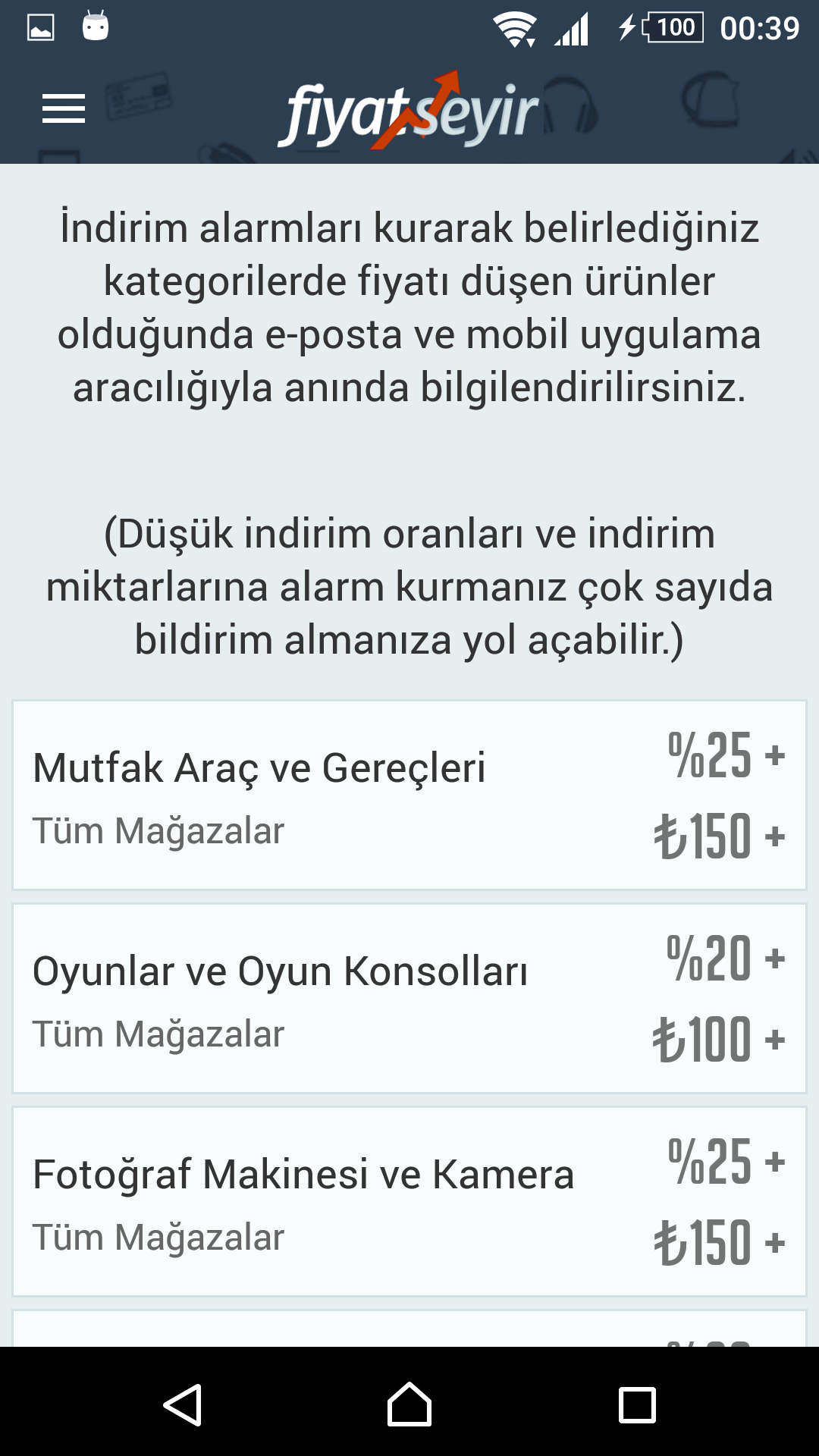Open the Fotoğraf Makinesi ve Kamera alarm
The height and width of the screenshot is (1456, 819).
pyautogui.click(x=409, y=1201)
